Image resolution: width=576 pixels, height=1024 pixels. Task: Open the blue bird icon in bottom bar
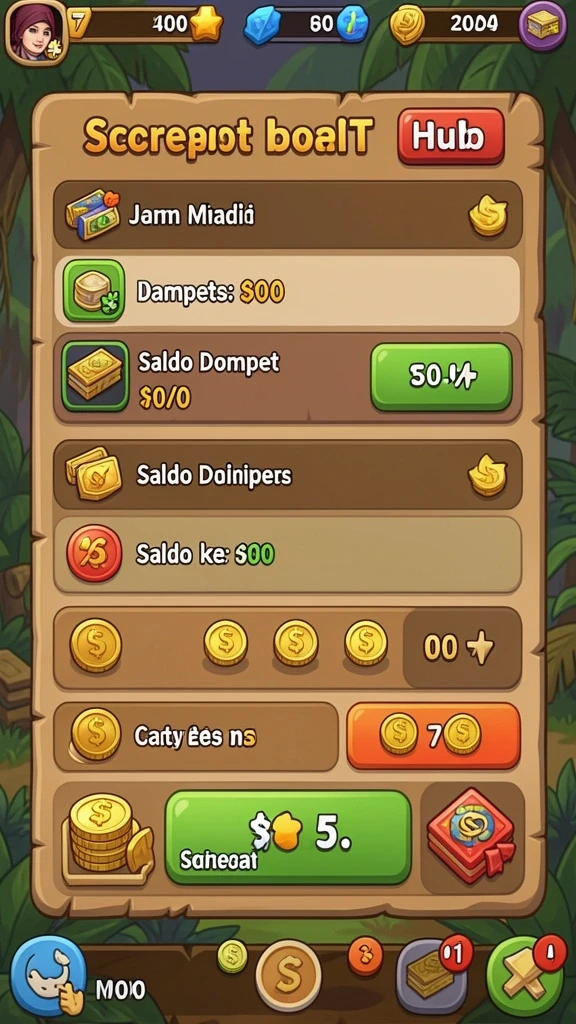pos(48,975)
